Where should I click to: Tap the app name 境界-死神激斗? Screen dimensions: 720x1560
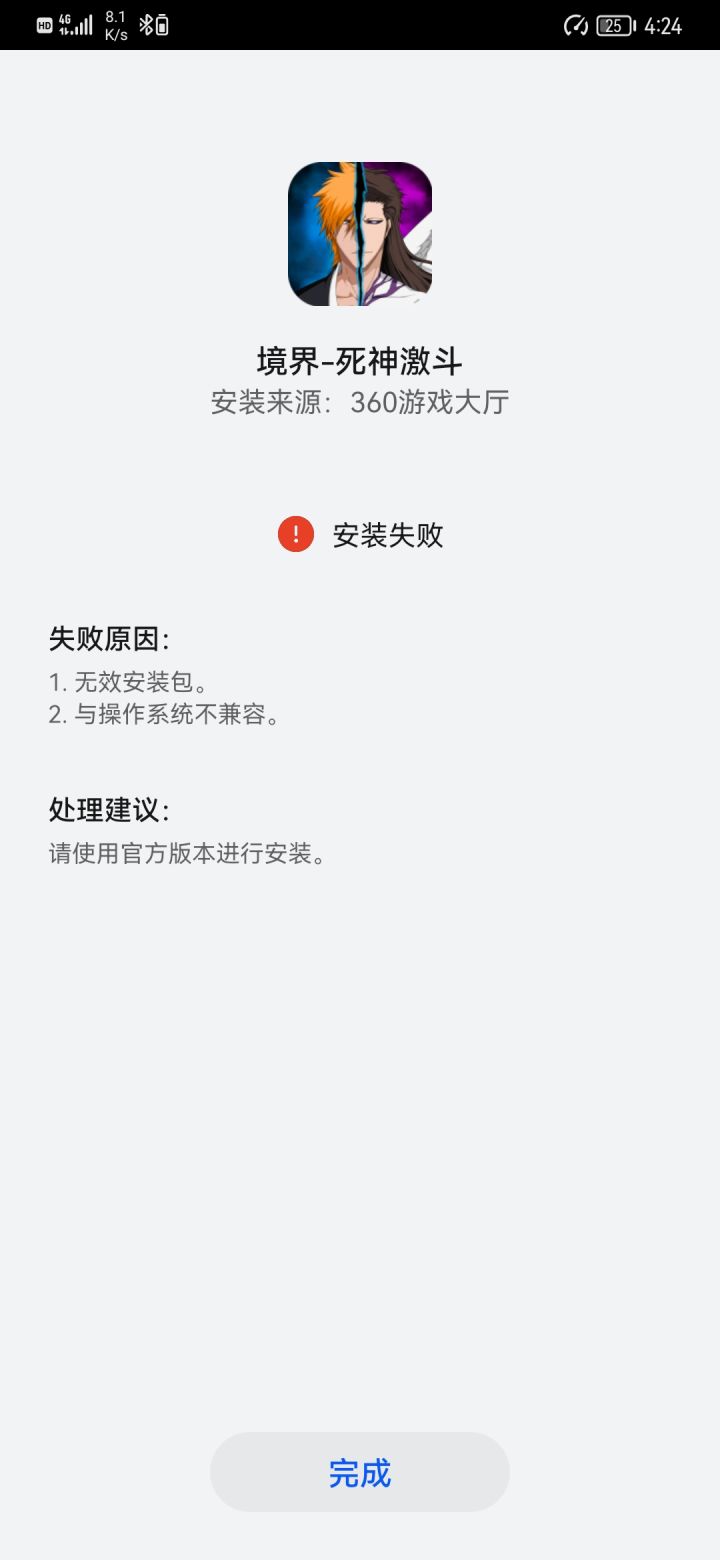click(x=360, y=362)
